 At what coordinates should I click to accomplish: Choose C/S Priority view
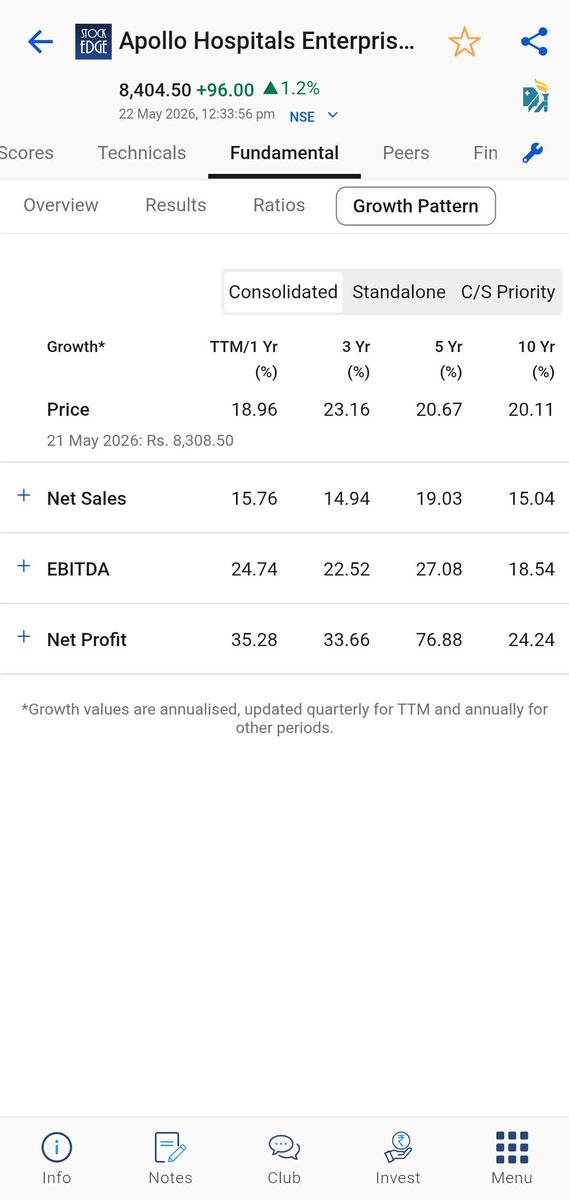point(508,292)
